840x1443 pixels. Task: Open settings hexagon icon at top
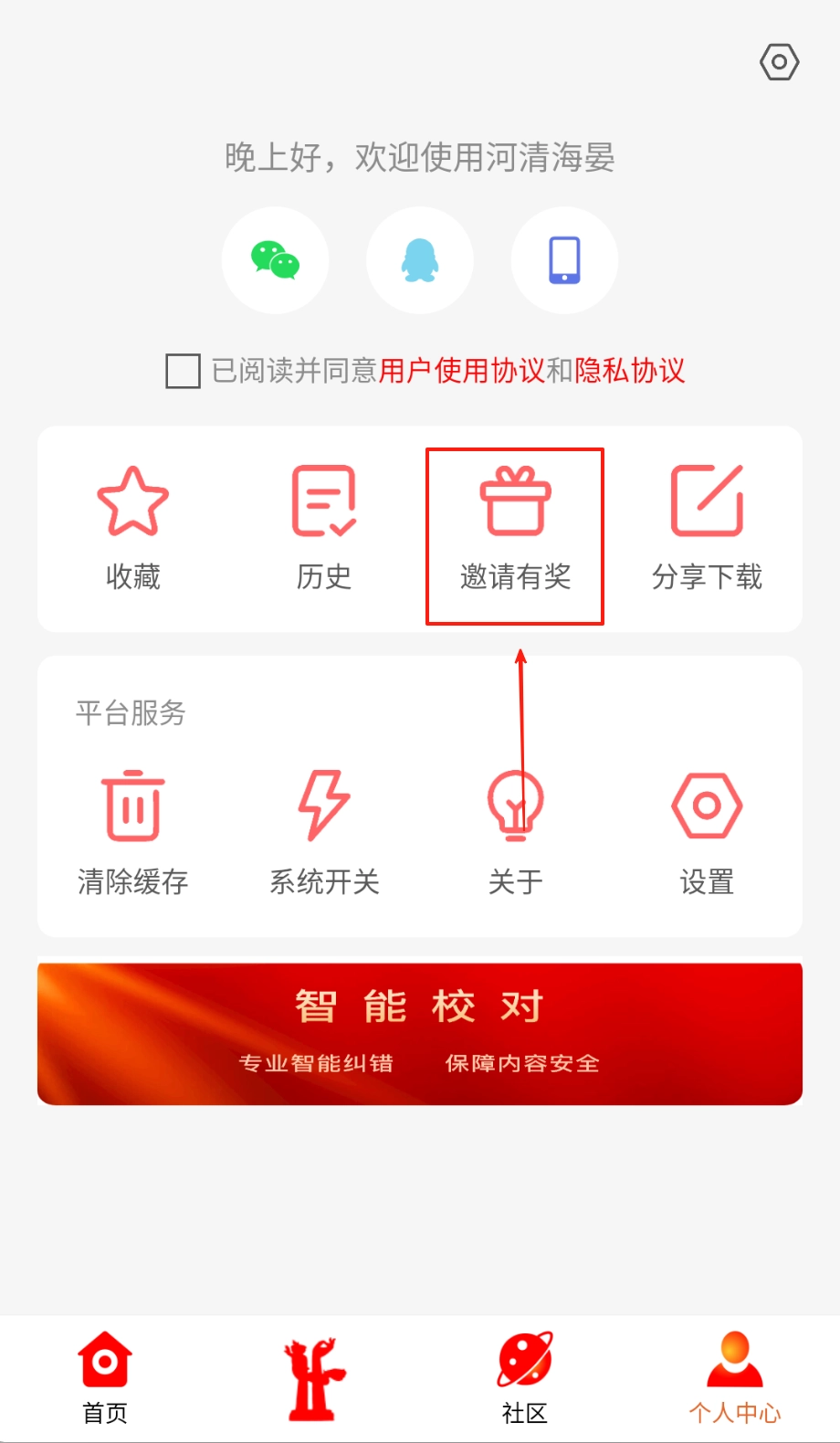(x=779, y=62)
